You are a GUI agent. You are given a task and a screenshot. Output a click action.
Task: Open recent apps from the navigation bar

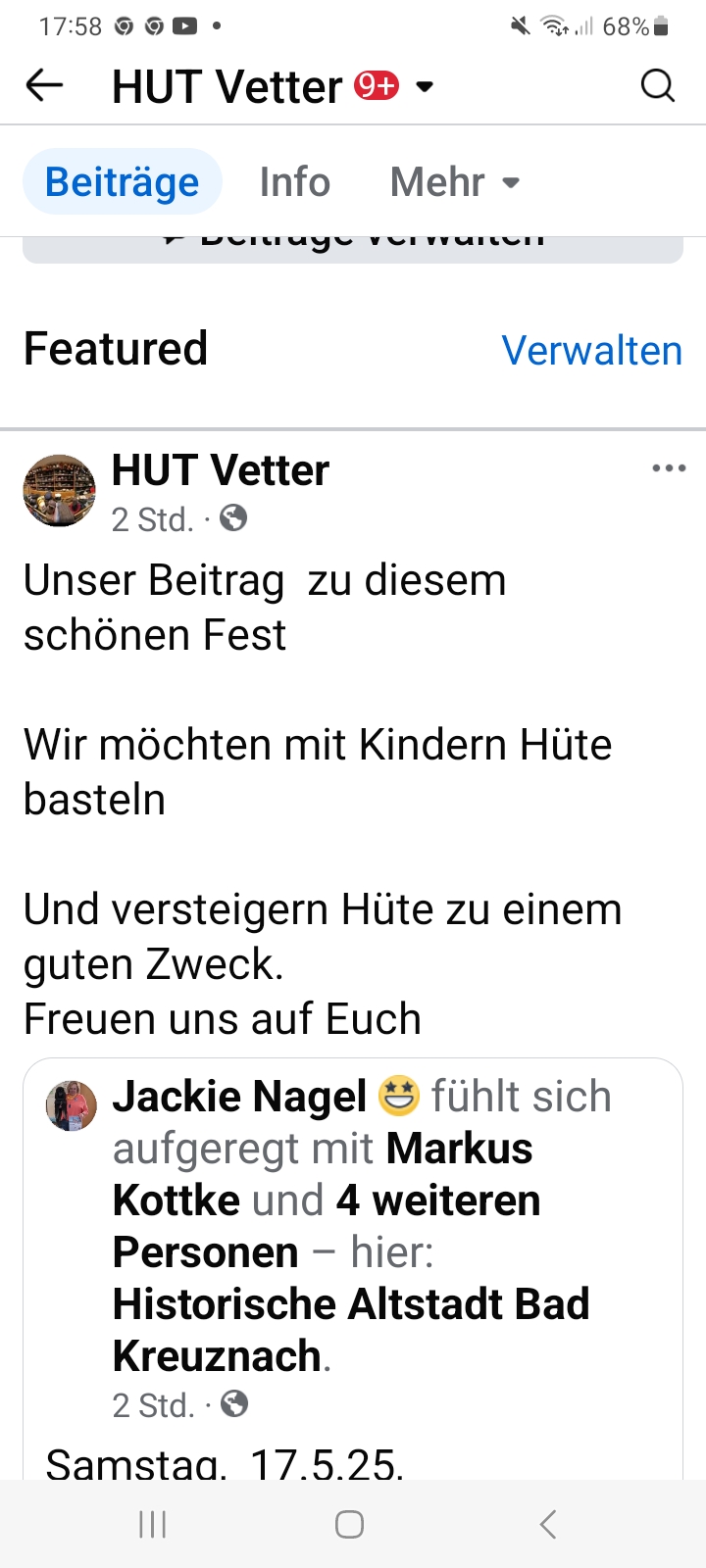click(x=153, y=1524)
